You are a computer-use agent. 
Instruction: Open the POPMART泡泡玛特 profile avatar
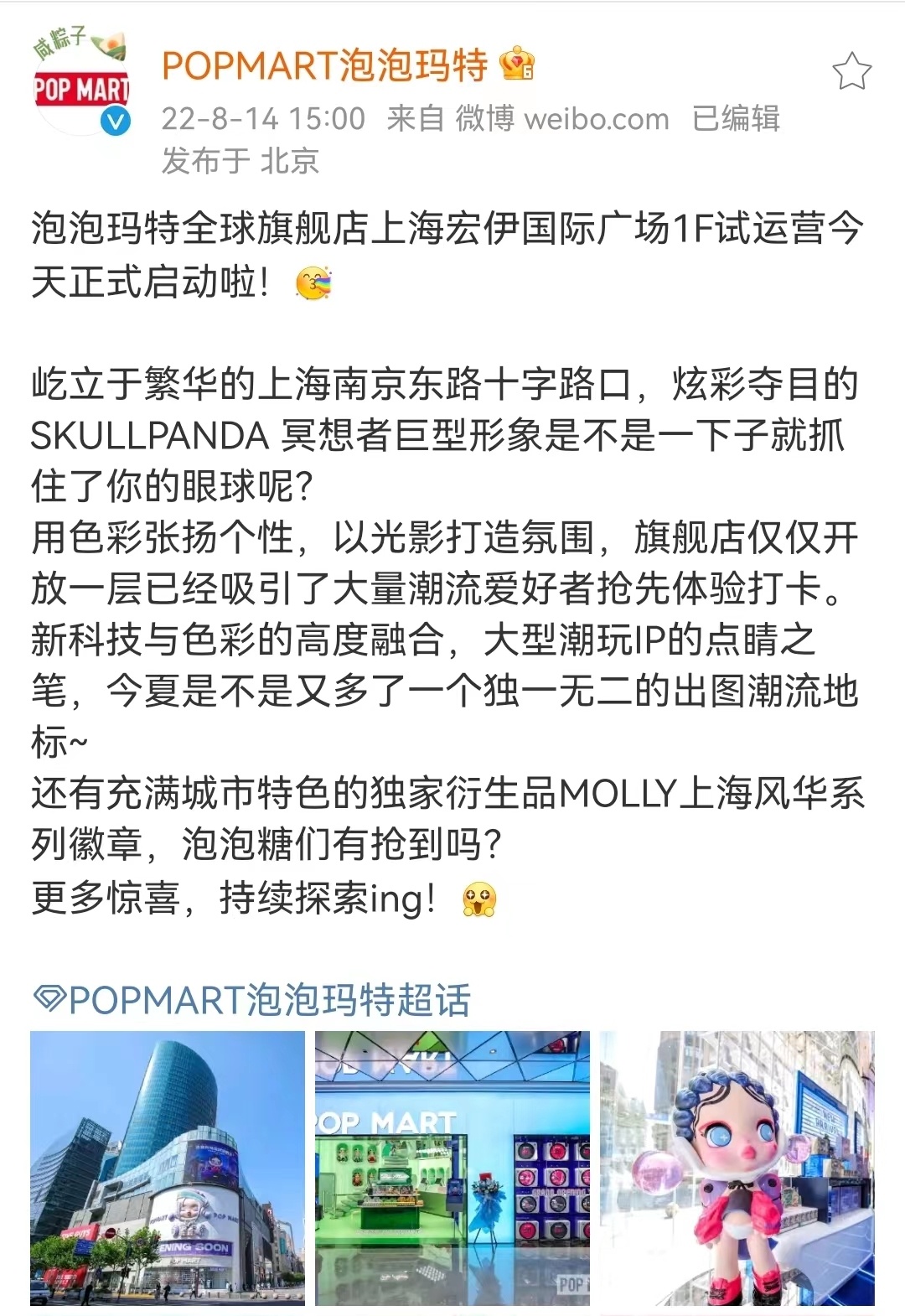[x=81, y=84]
